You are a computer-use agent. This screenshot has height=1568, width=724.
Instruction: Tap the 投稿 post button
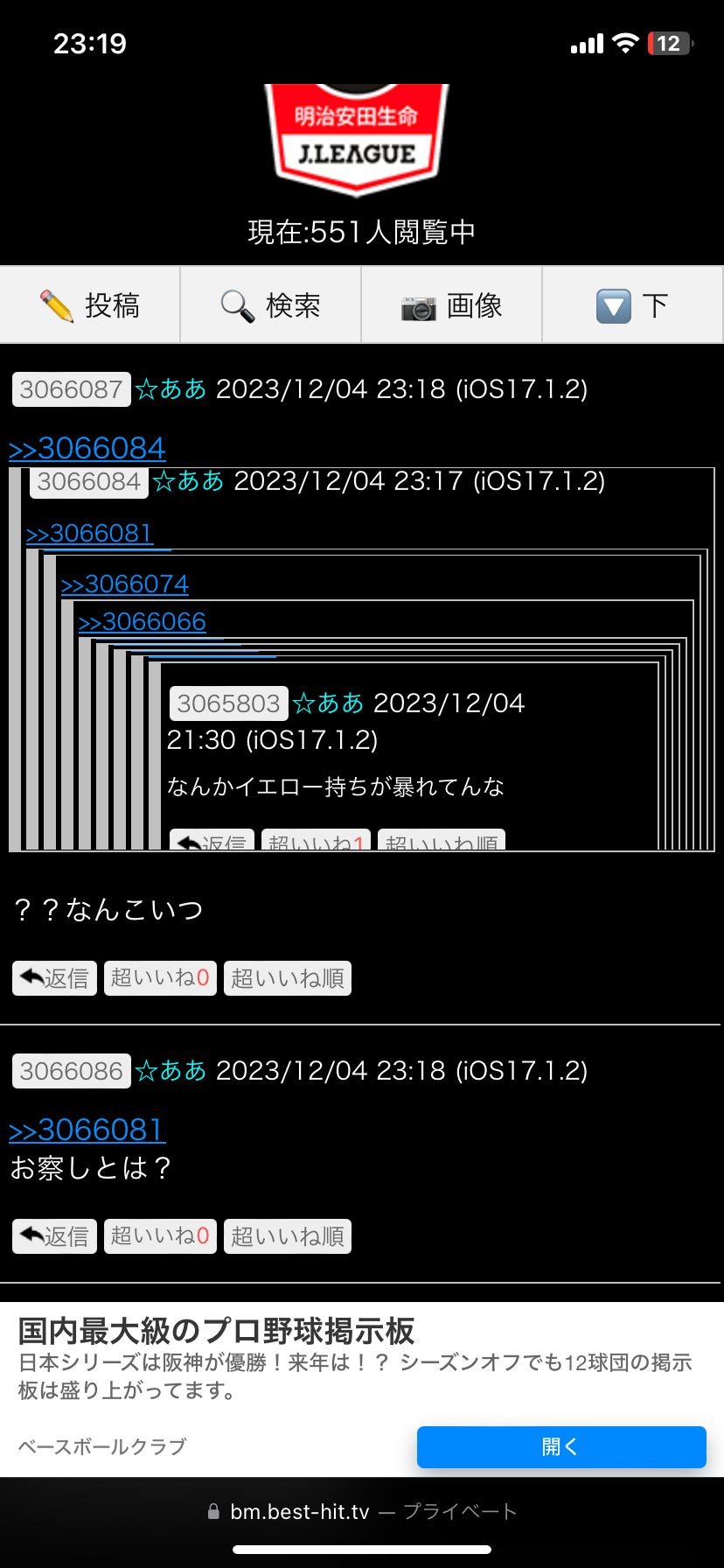pos(90,305)
